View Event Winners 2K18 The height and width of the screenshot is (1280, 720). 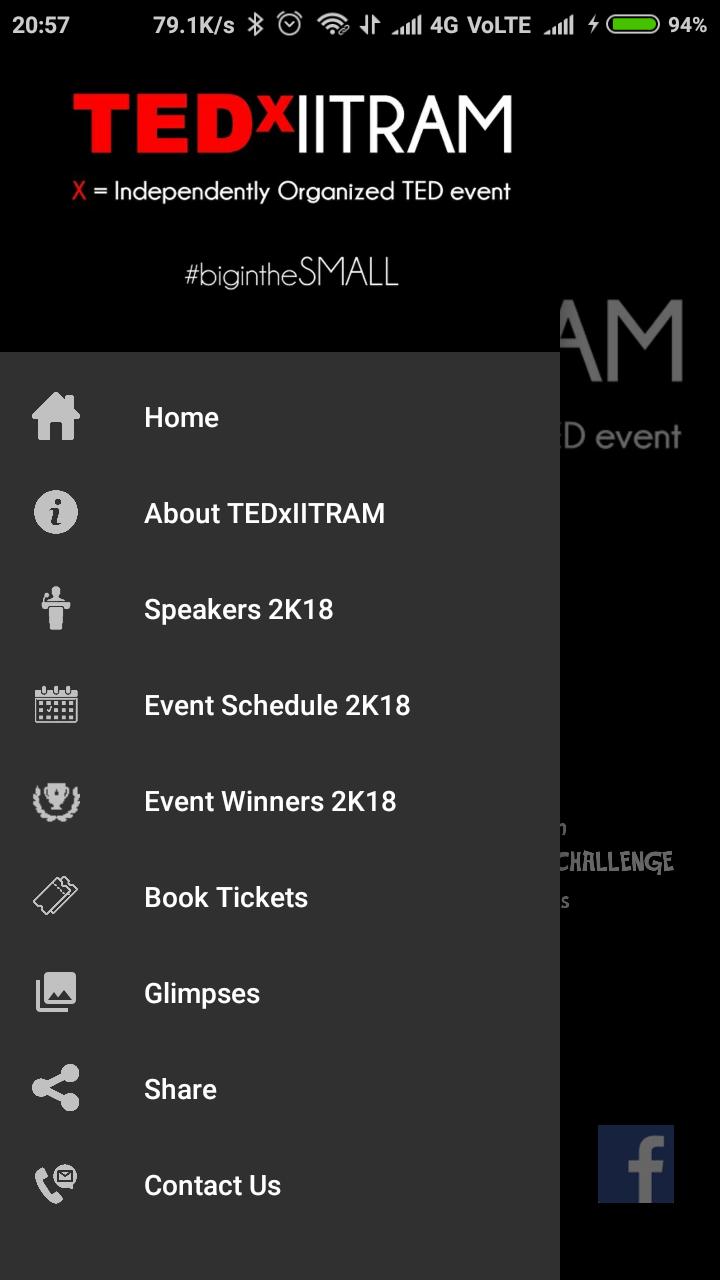(x=270, y=801)
